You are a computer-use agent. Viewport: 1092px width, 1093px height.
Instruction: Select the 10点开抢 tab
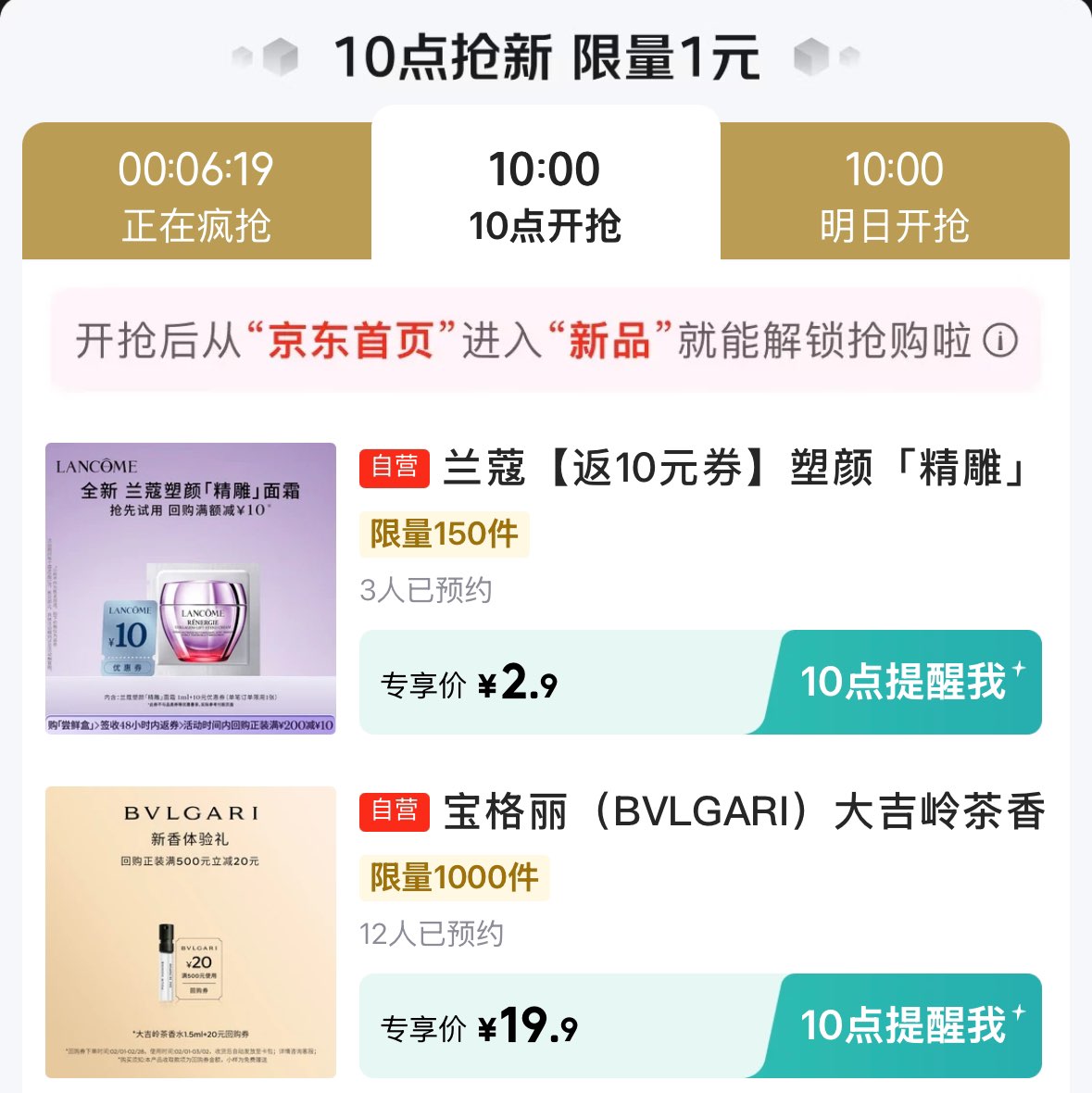545,195
